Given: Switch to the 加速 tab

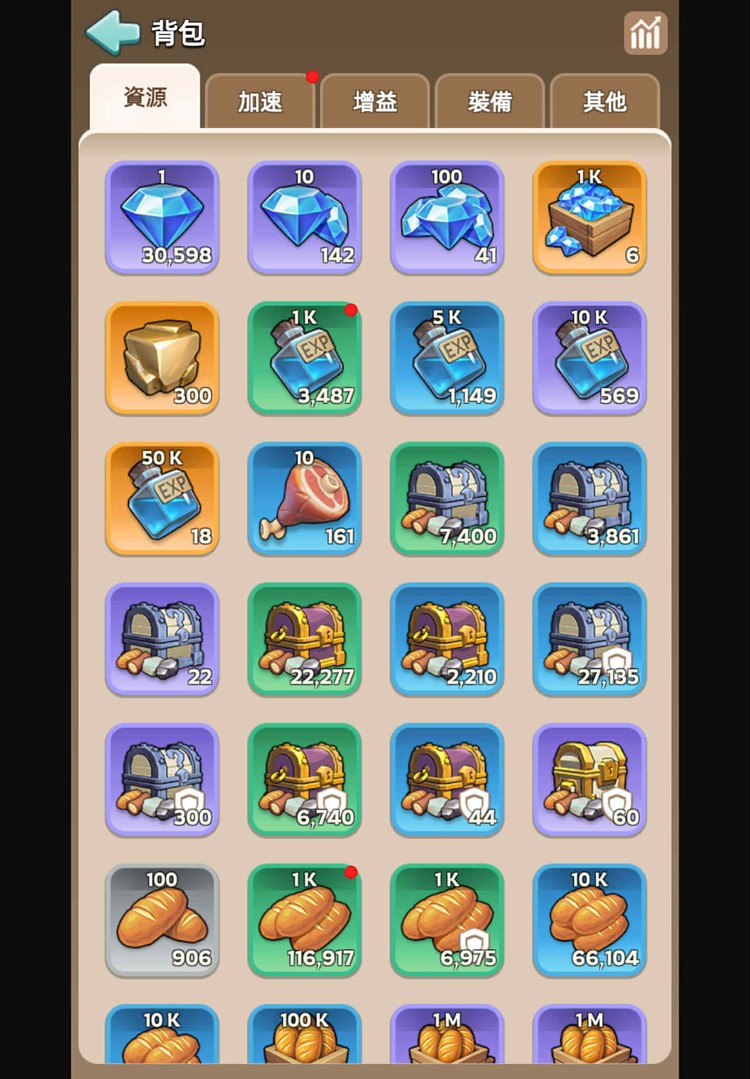Looking at the screenshot, I should (x=260, y=101).
